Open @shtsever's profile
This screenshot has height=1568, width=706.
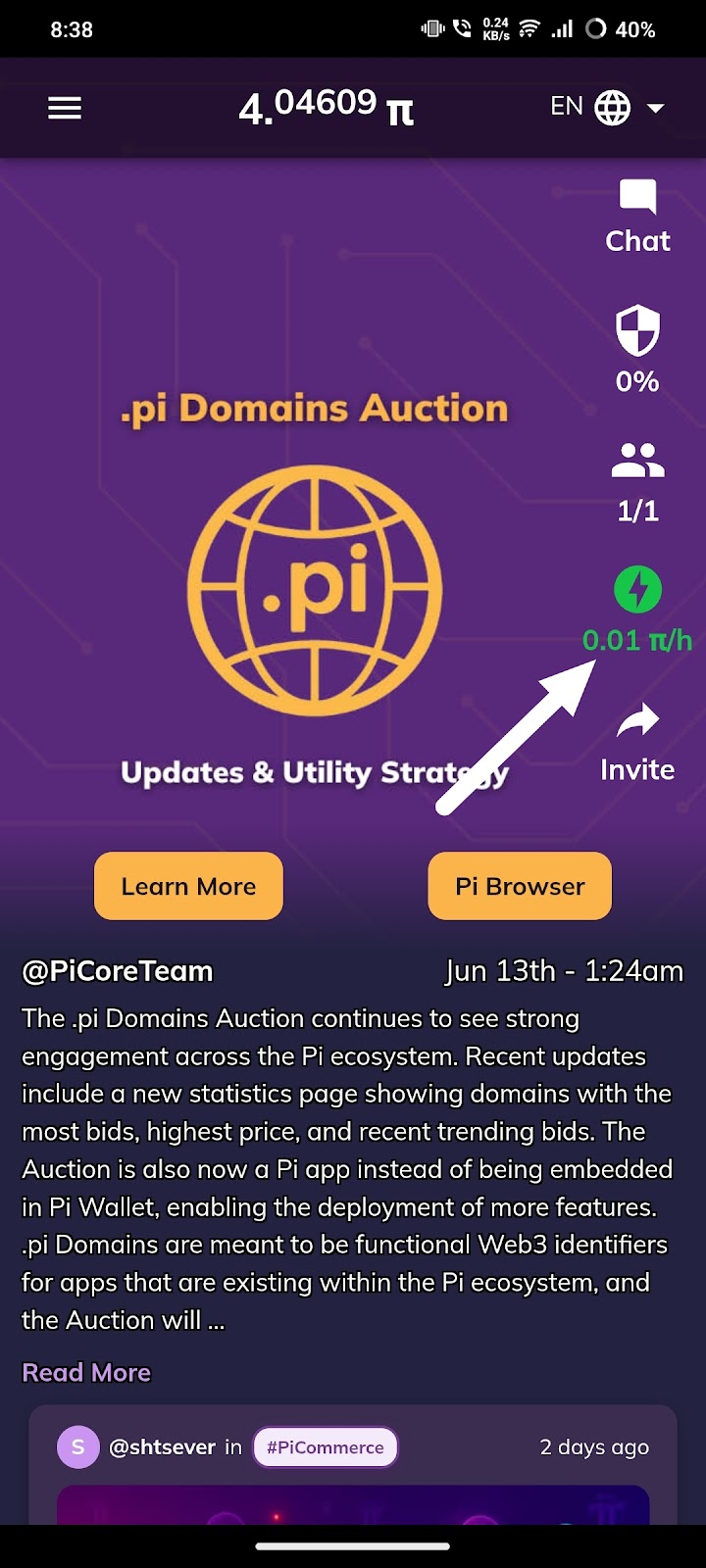pos(162,1447)
